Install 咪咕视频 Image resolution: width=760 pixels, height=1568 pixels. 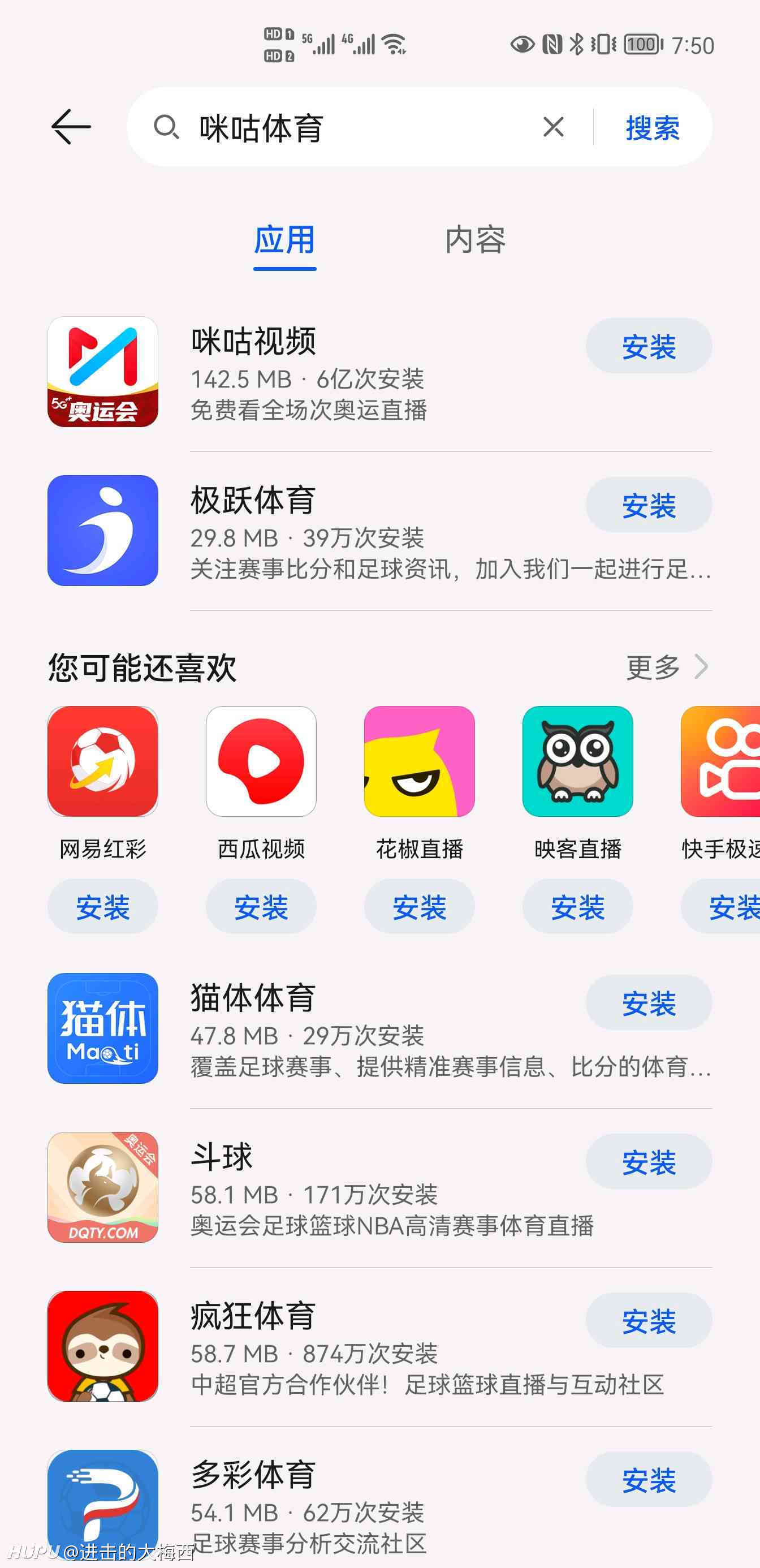pos(649,346)
